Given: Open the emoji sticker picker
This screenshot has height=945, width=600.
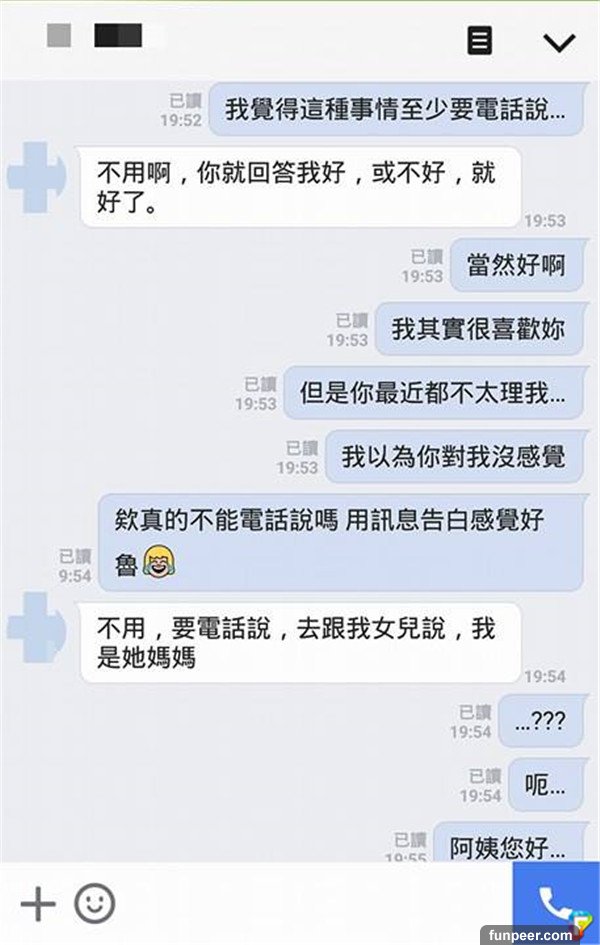Looking at the screenshot, I should pyautogui.click(x=95, y=903).
